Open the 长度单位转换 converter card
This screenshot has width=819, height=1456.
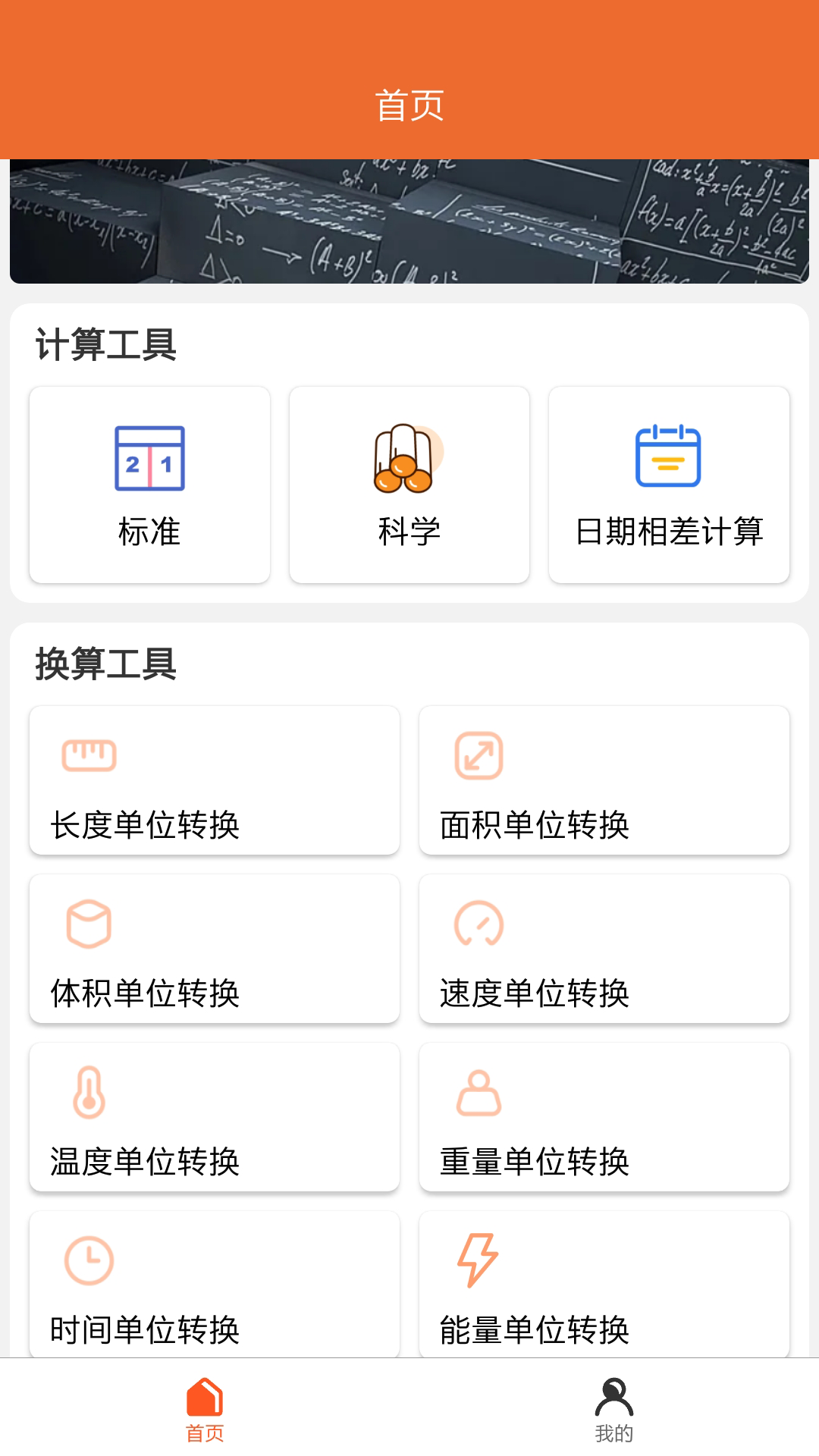(x=215, y=781)
